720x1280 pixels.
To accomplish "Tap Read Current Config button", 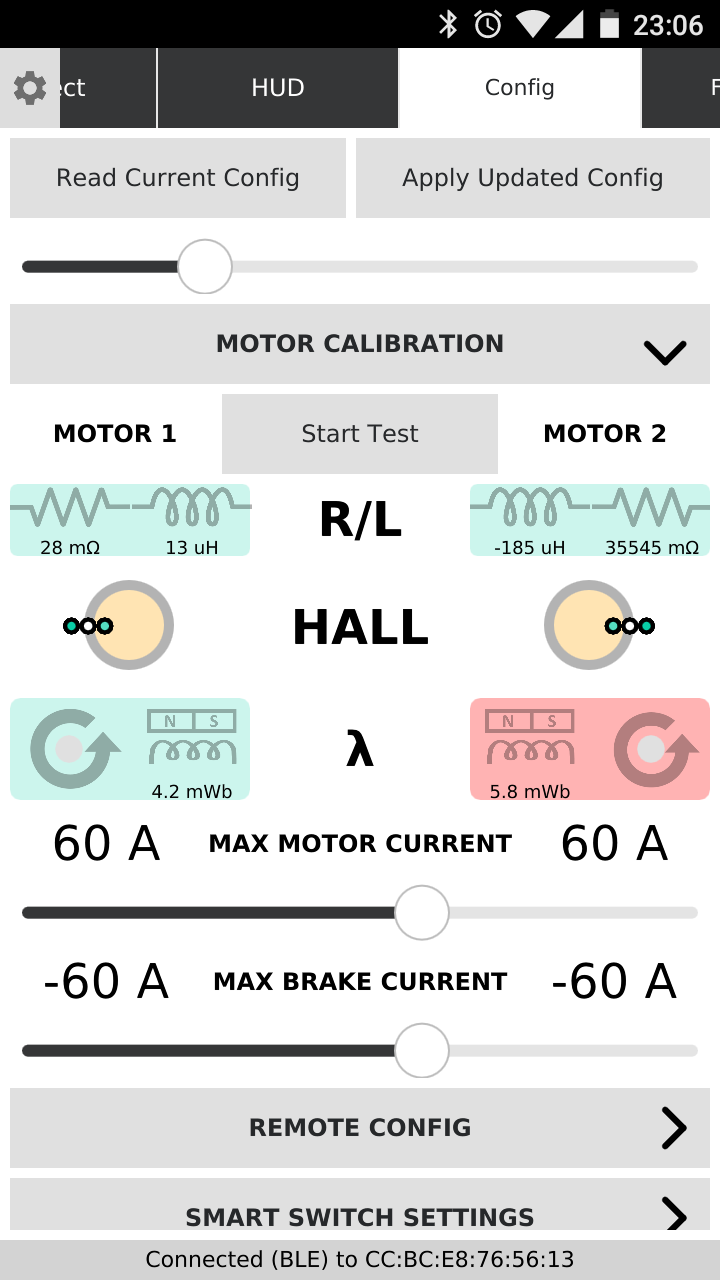I will point(178,178).
